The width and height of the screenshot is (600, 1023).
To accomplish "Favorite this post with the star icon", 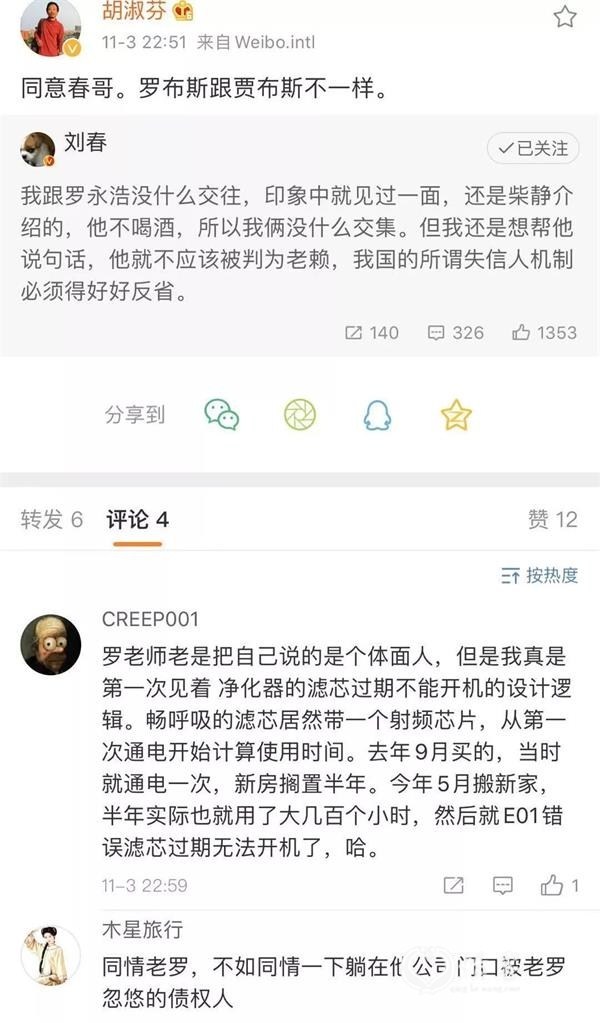I will [x=565, y=17].
